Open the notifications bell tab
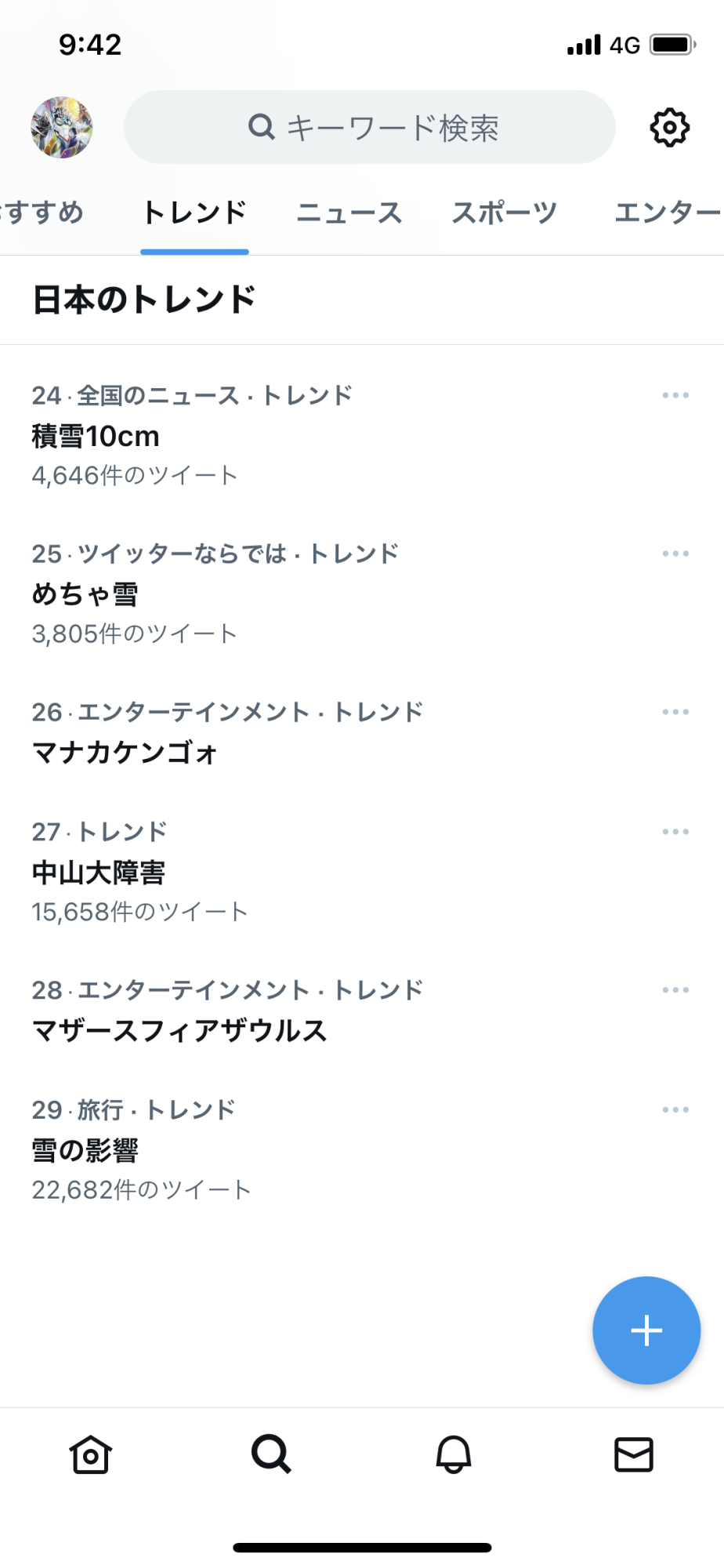Screen dimensions: 724x1568 tap(454, 1455)
